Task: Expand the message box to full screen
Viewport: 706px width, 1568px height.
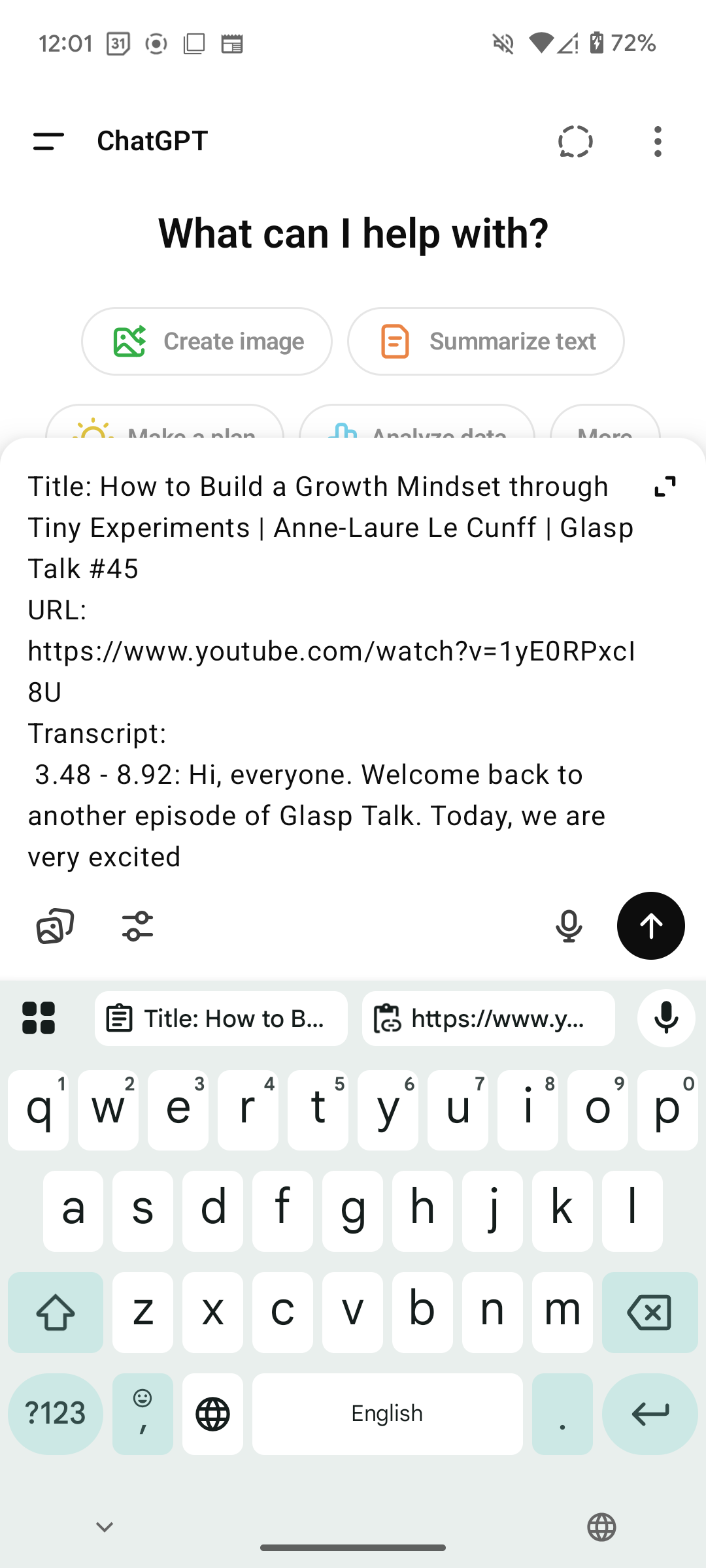Action: [x=665, y=487]
